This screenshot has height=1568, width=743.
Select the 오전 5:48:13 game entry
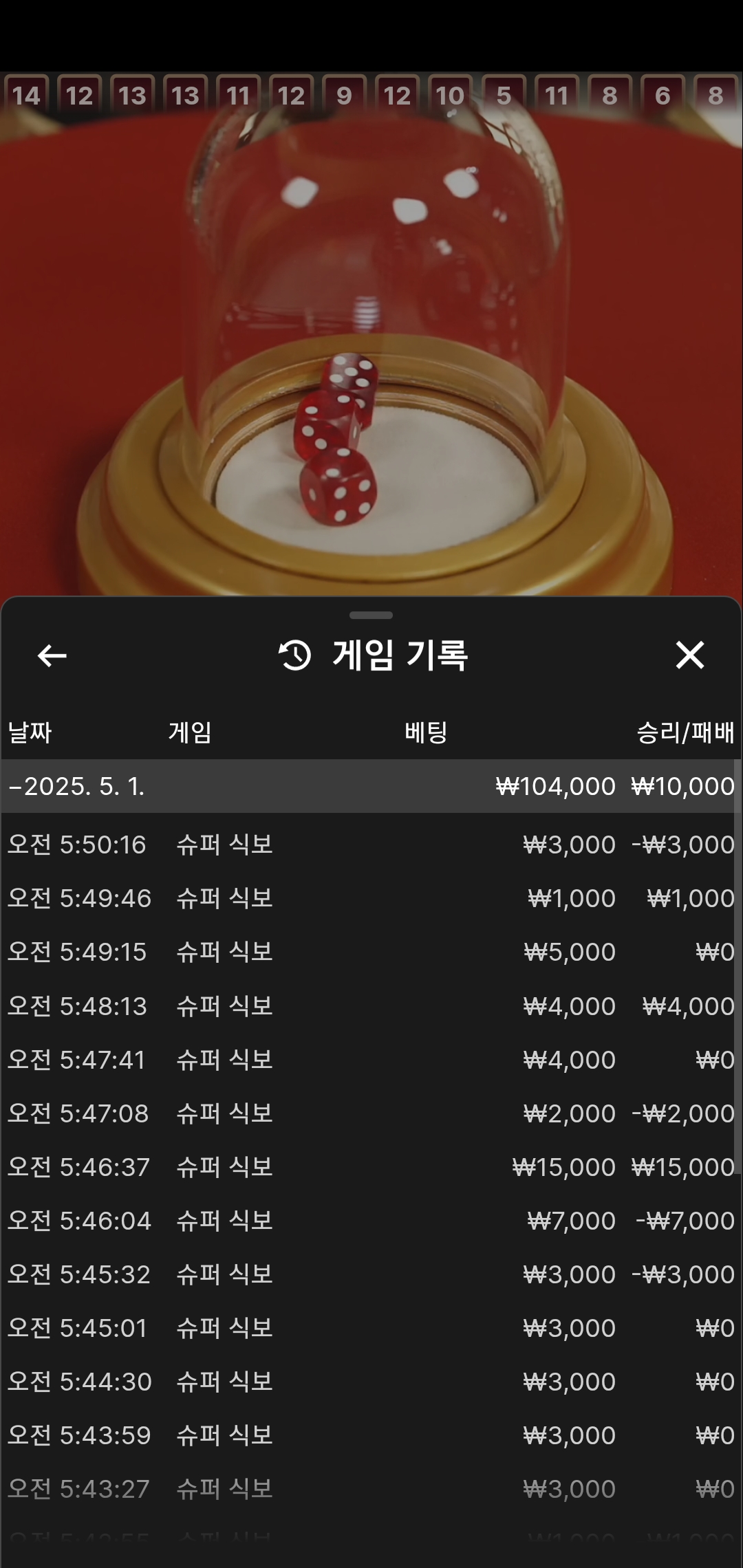pyautogui.click(x=371, y=1006)
